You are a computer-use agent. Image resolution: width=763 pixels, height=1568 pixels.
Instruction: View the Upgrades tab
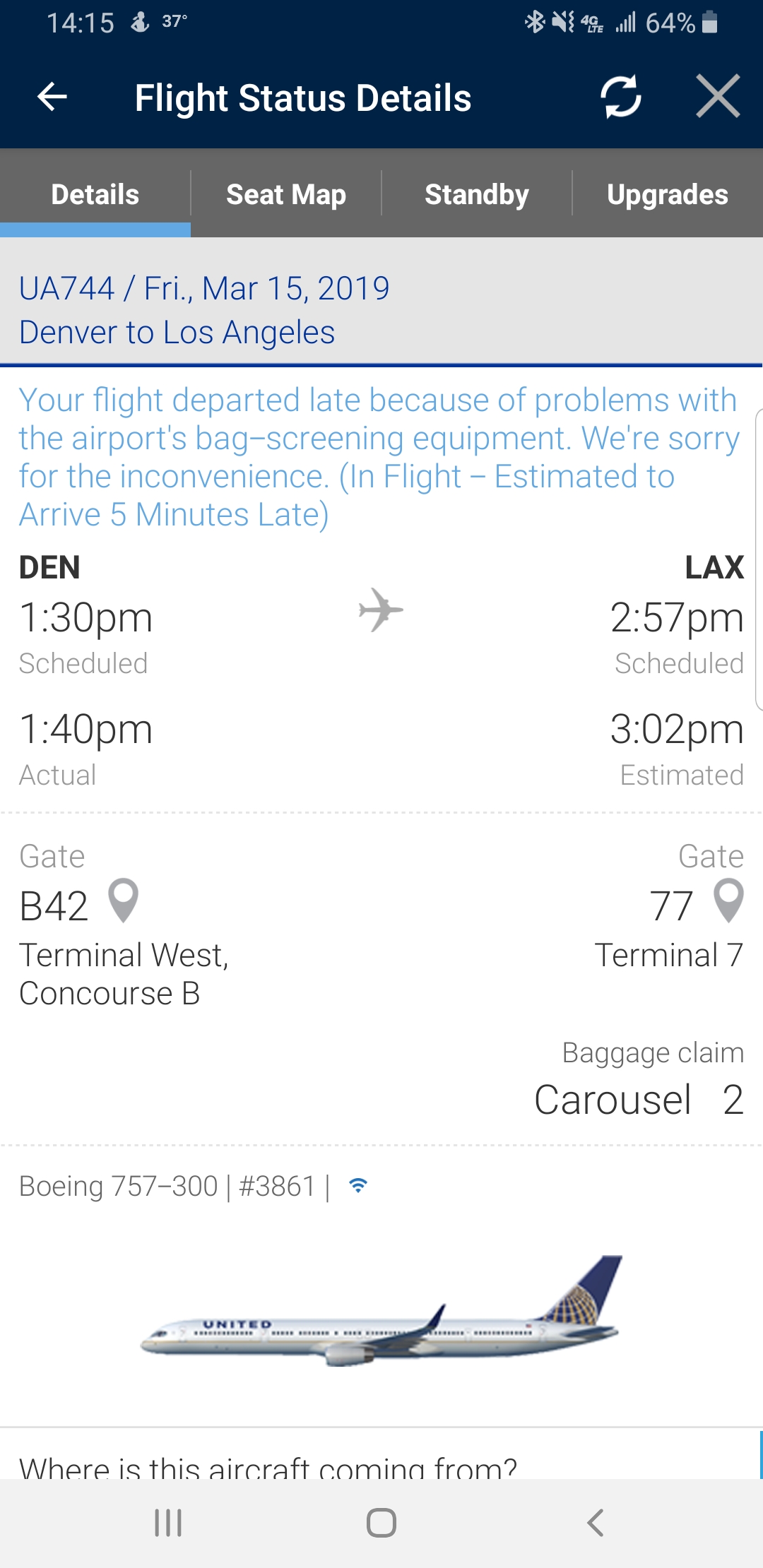pos(667,194)
